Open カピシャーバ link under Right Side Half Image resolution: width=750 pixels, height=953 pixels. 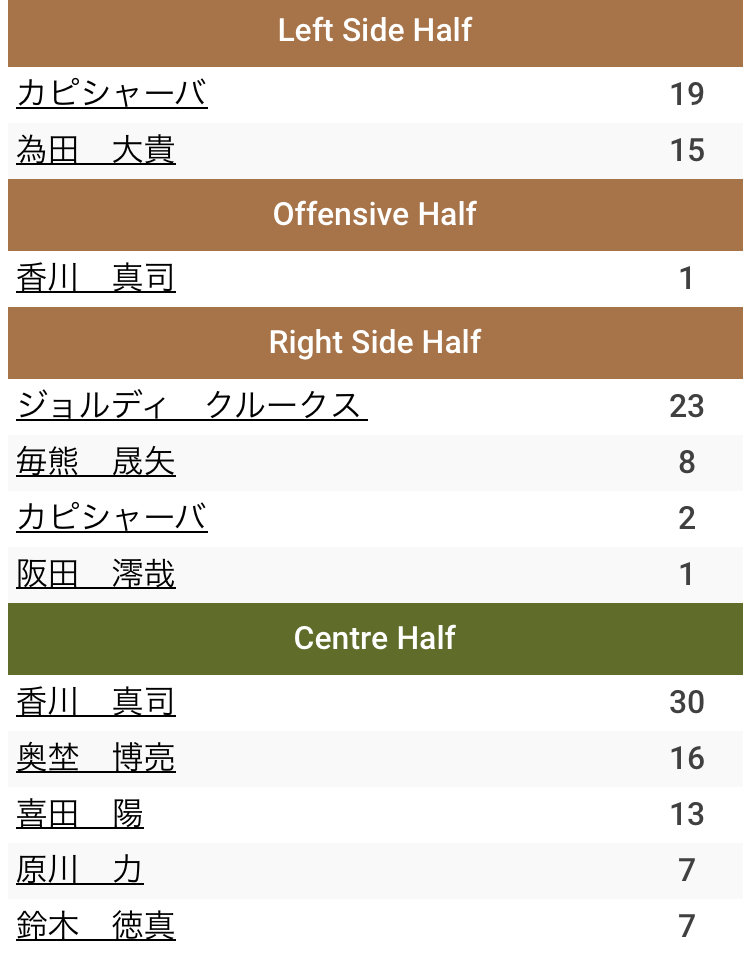(x=112, y=518)
